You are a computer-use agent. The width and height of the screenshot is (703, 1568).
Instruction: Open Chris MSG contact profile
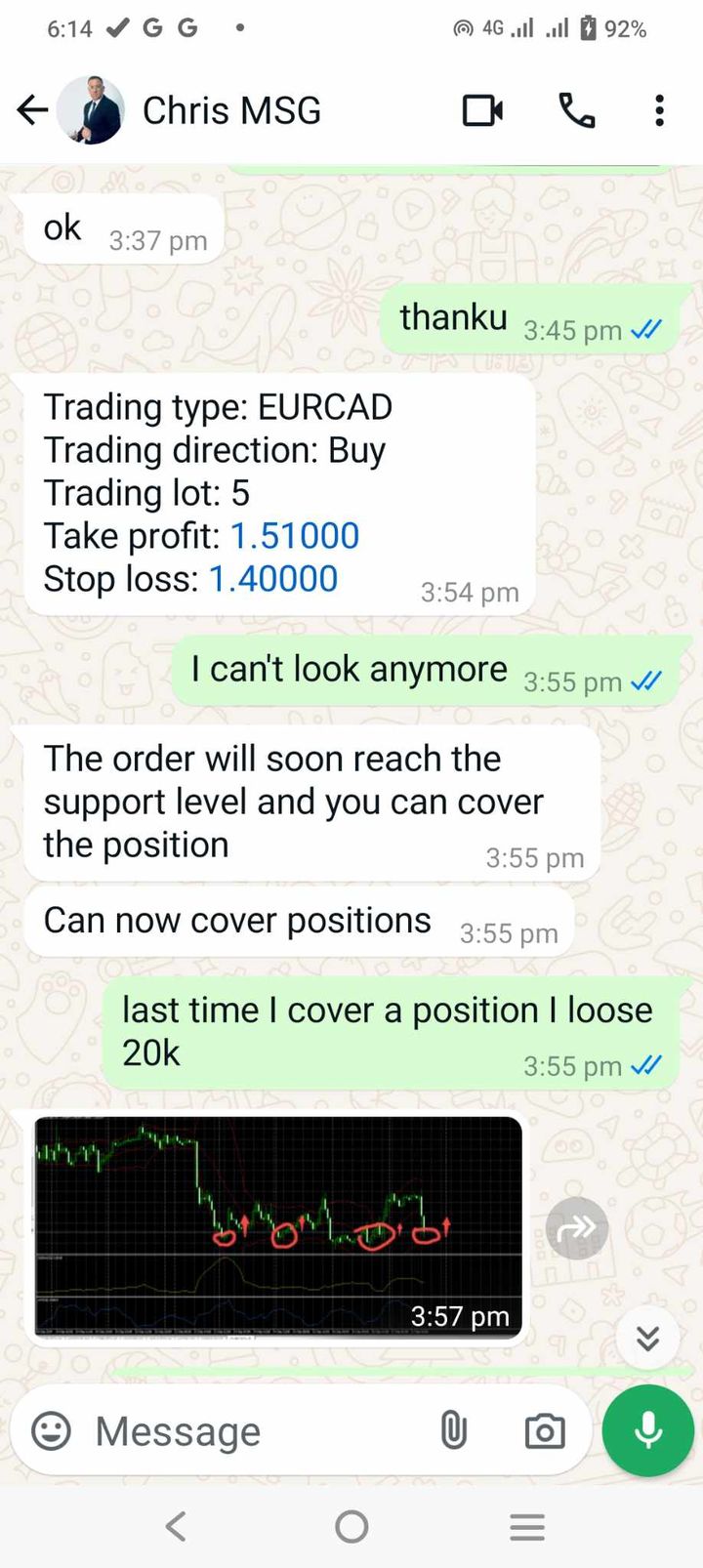pyautogui.click(x=231, y=110)
